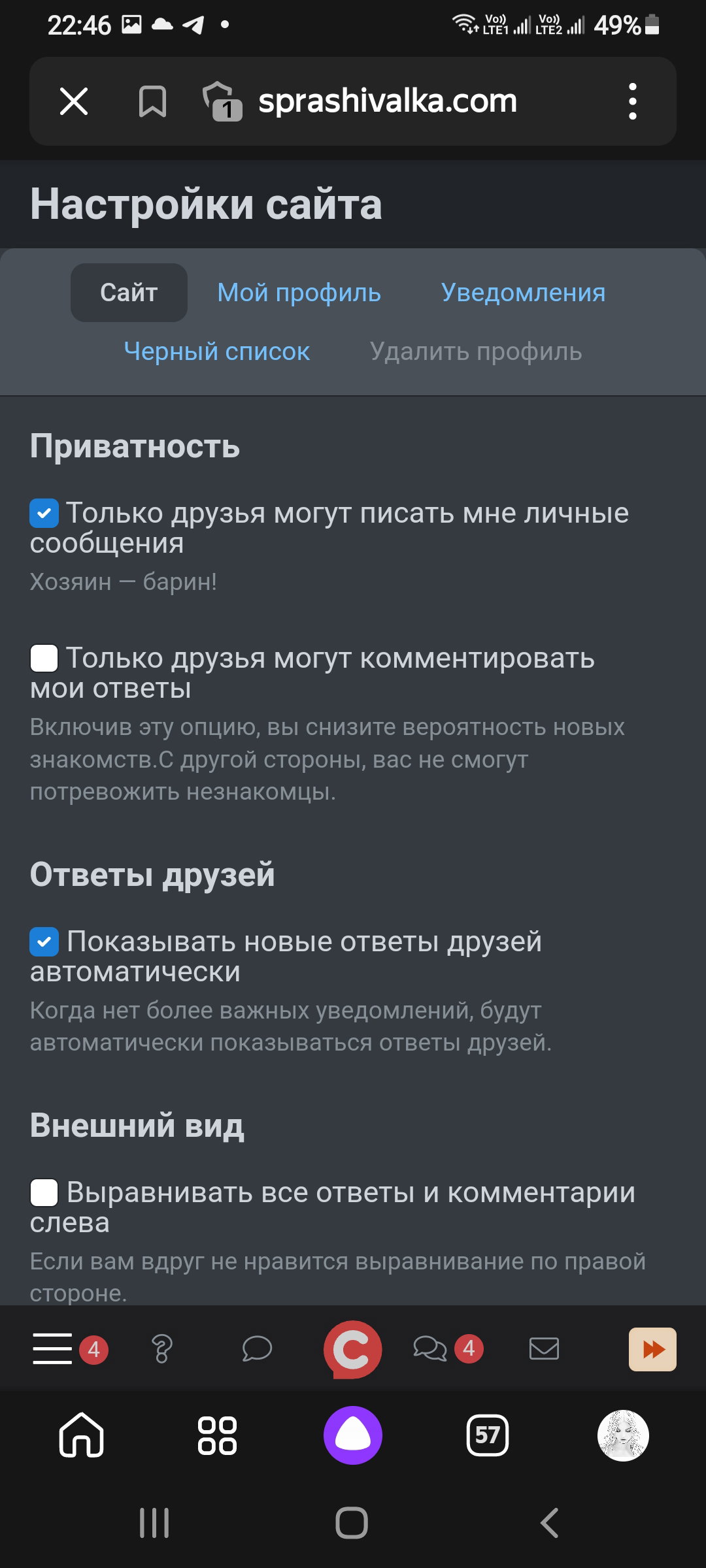This screenshot has height=1568, width=706.
Task: Select the Сайт tab
Action: click(x=129, y=293)
